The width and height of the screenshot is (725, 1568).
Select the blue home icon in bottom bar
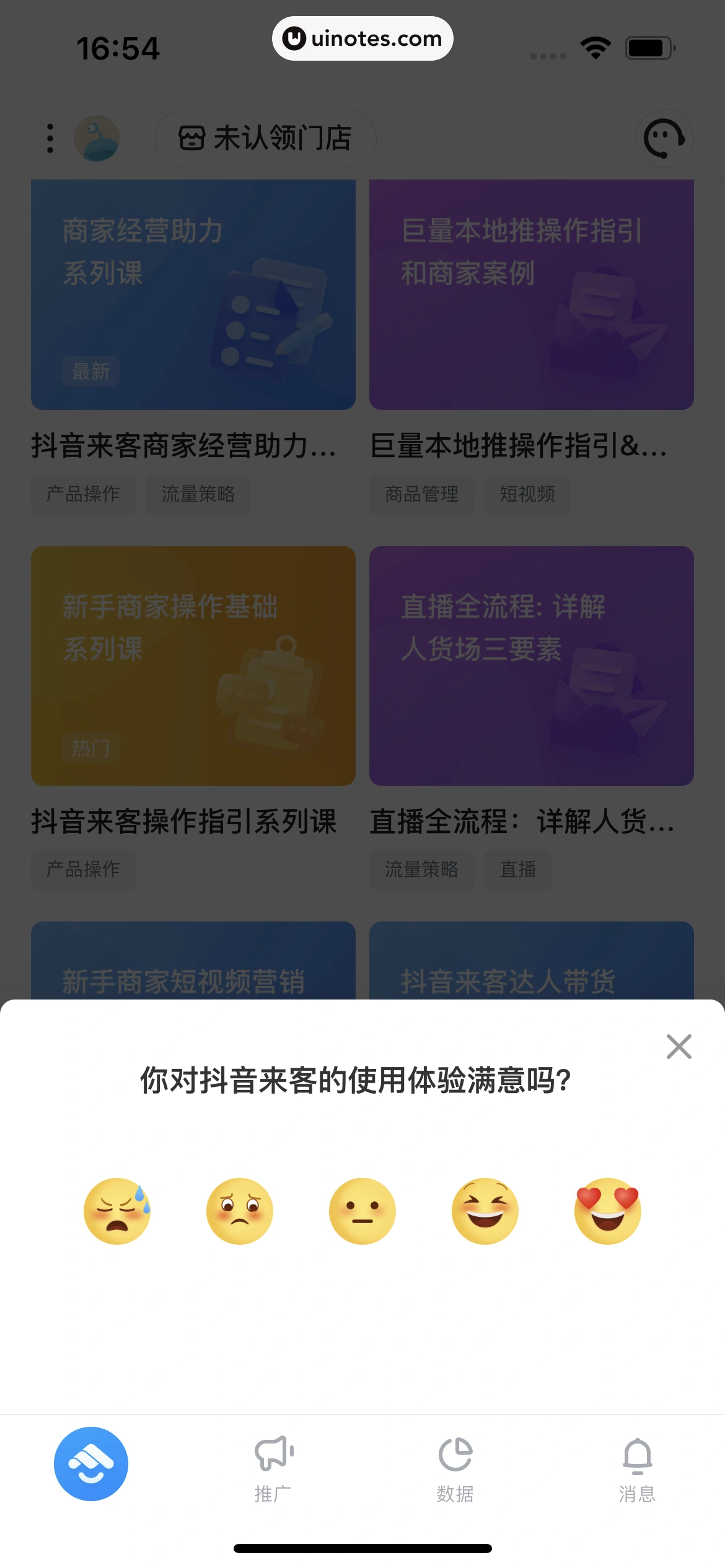[90, 1463]
